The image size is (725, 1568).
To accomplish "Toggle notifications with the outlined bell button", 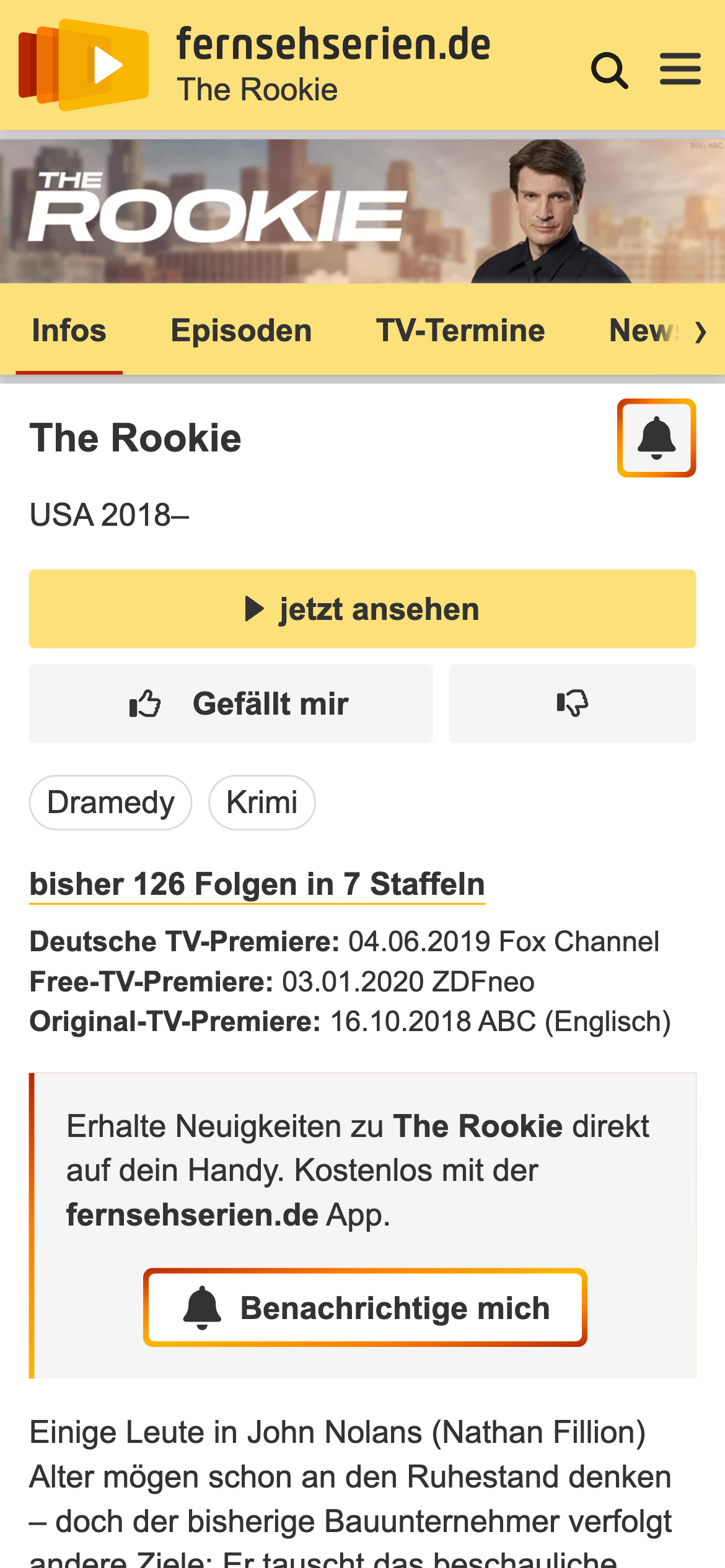I will coord(656,437).
